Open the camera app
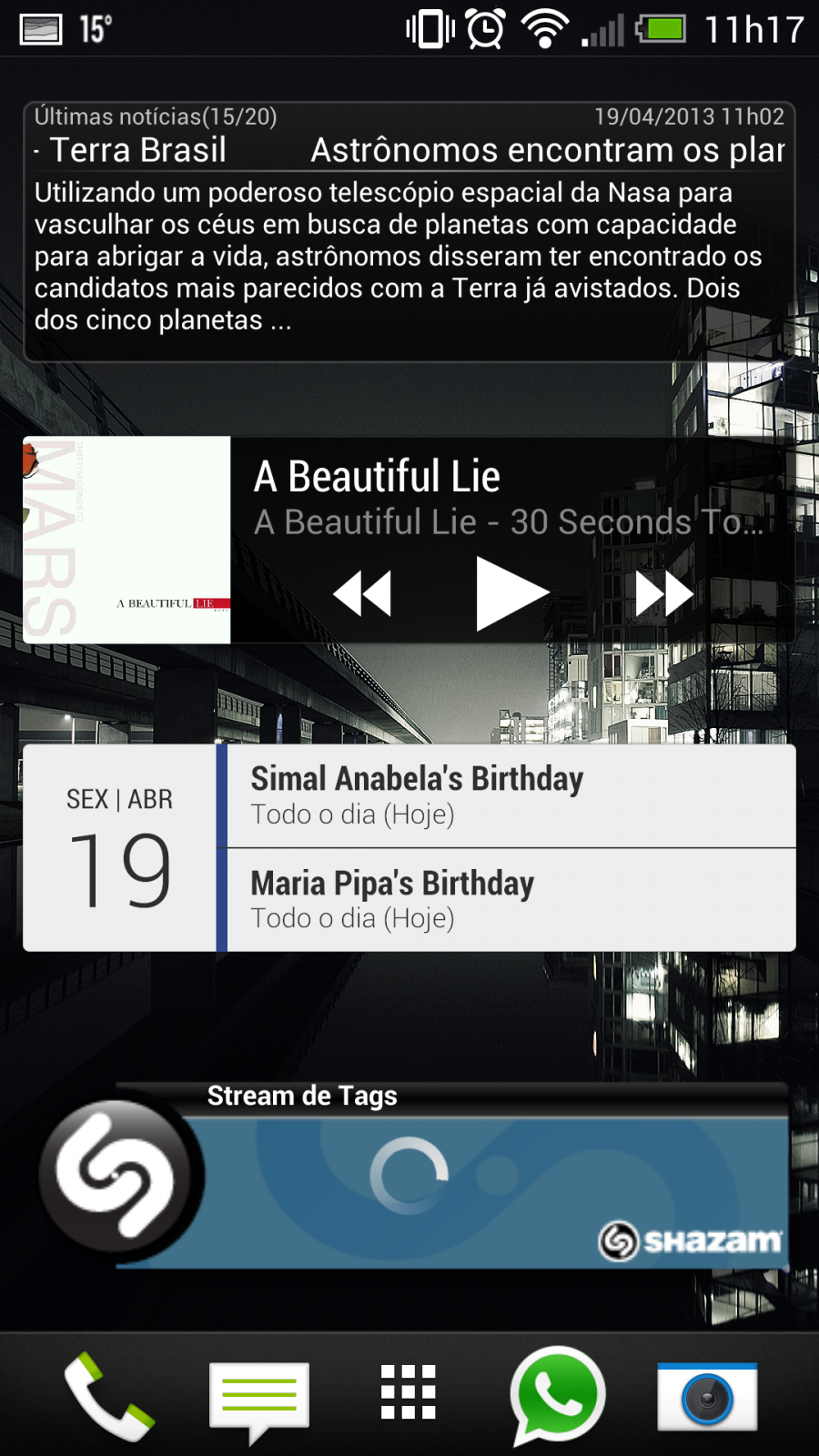 click(707, 1397)
